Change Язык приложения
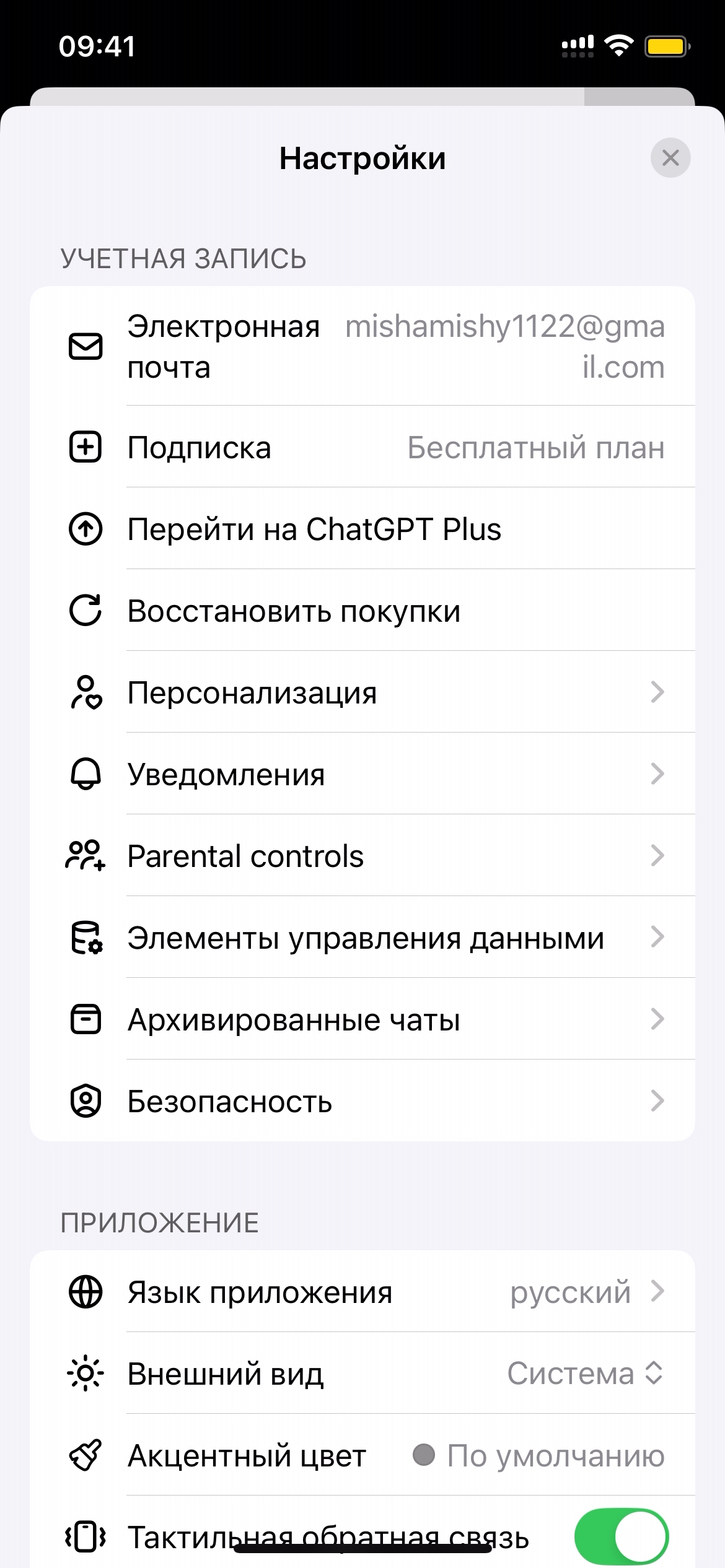Viewport: 725px width, 1568px height. (362, 1292)
